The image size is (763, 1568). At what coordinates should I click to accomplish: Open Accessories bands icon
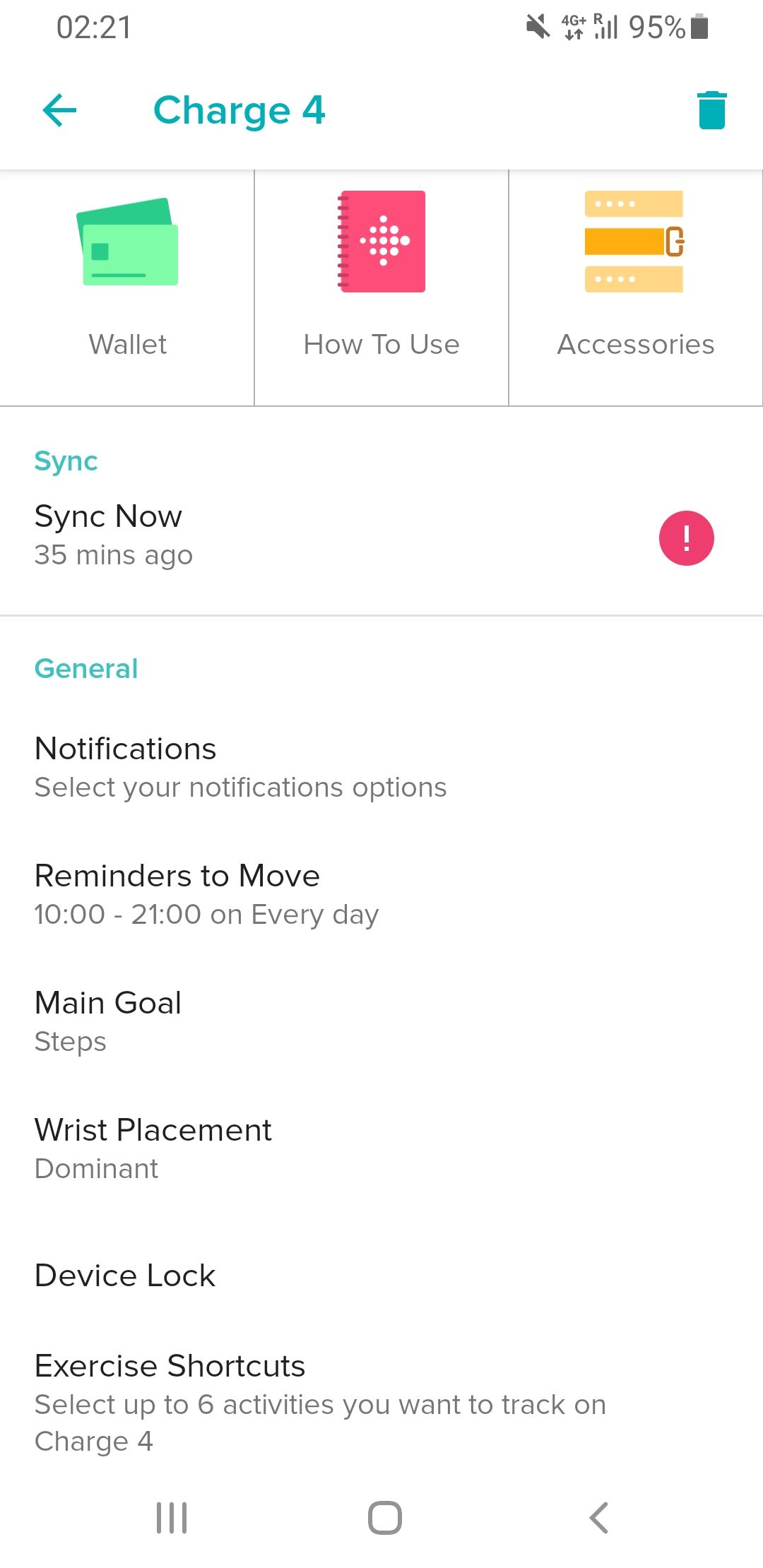[634, 240]
